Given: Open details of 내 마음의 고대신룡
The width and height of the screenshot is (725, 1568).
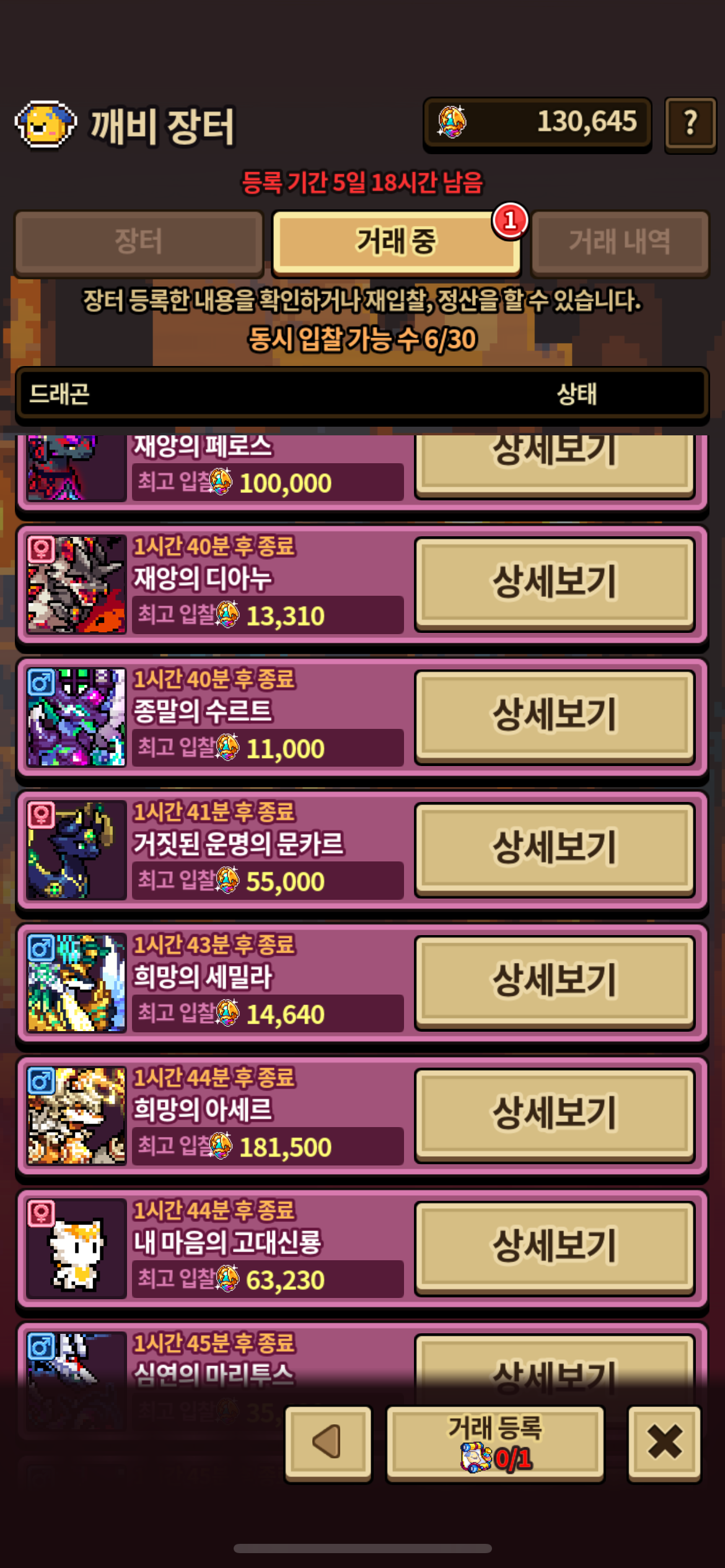Looking at the screenshot, I should [555, 1248].
